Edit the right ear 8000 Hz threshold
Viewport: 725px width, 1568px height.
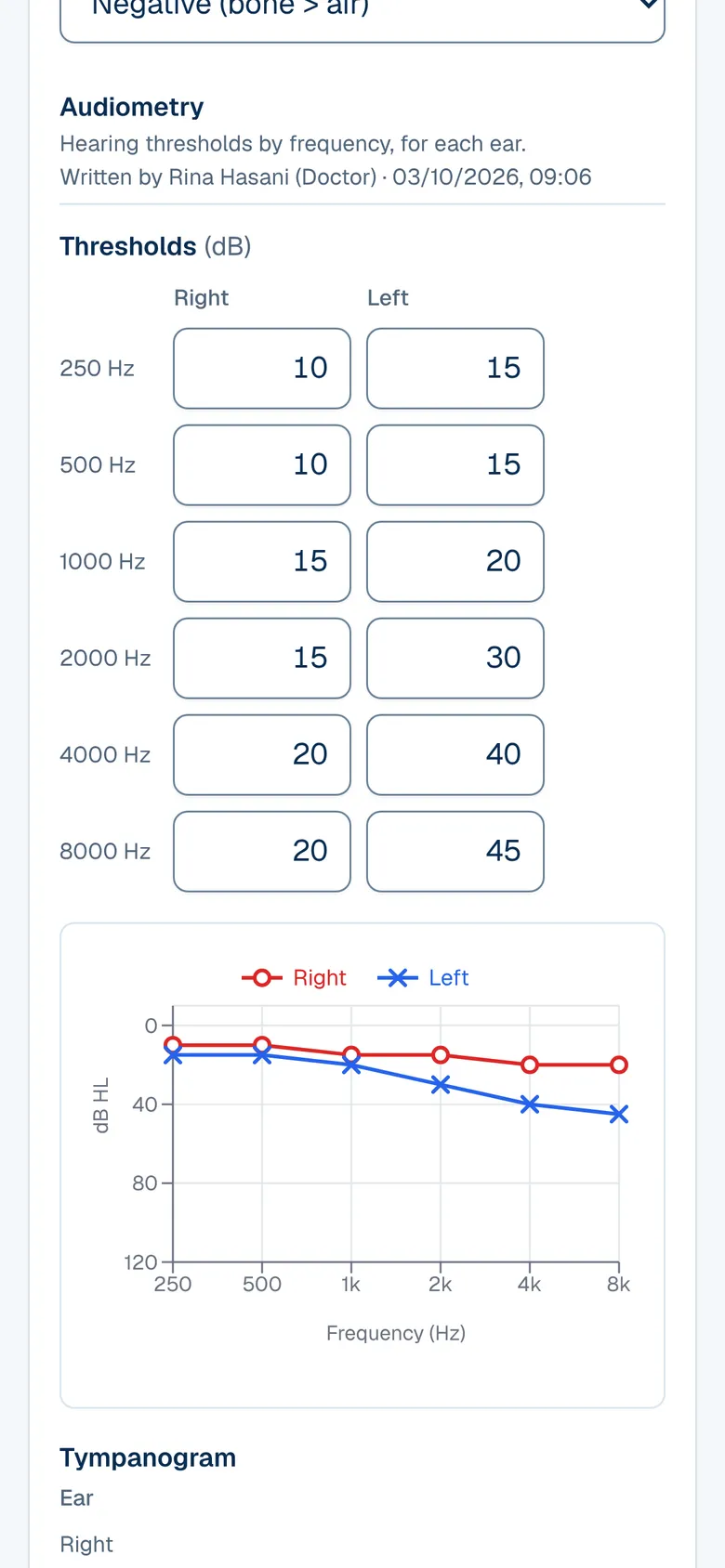click(262, 852)
